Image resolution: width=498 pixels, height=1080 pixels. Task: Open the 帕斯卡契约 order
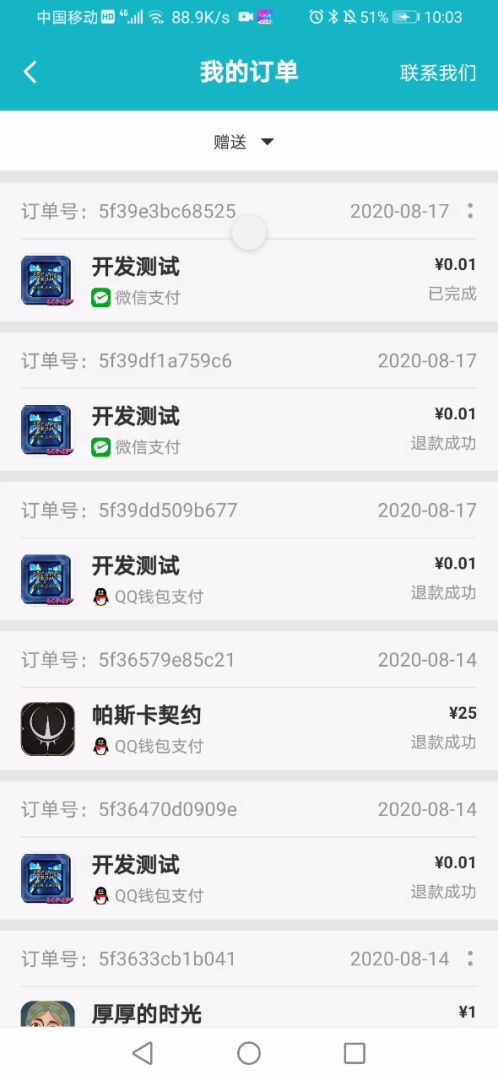[249, 700]
